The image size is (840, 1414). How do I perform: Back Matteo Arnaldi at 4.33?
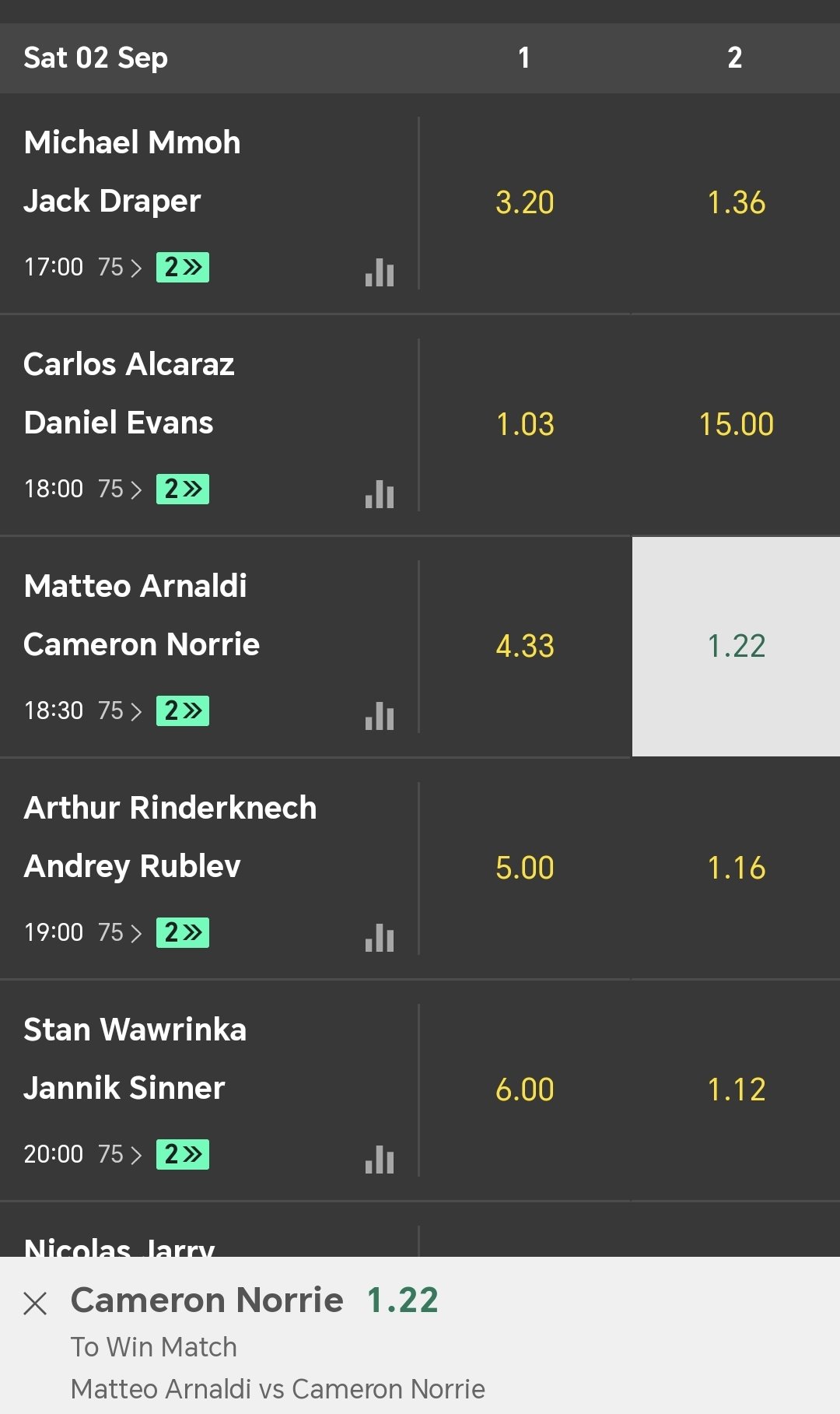tap(525, 647)
